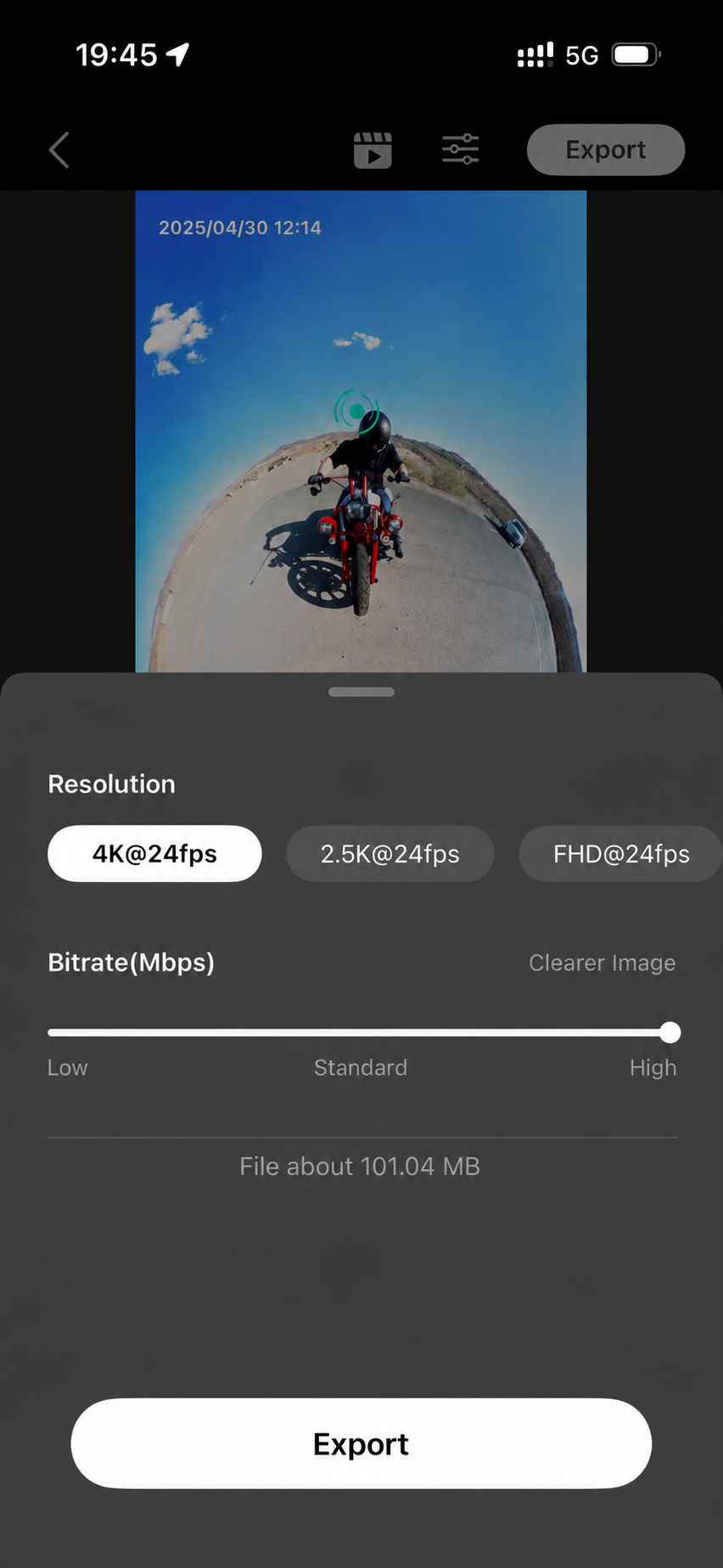Tap the video preview of the motorcycle
Image resolution: width=723 pixels, height=1568 pixels.
(x=361, y=431)
